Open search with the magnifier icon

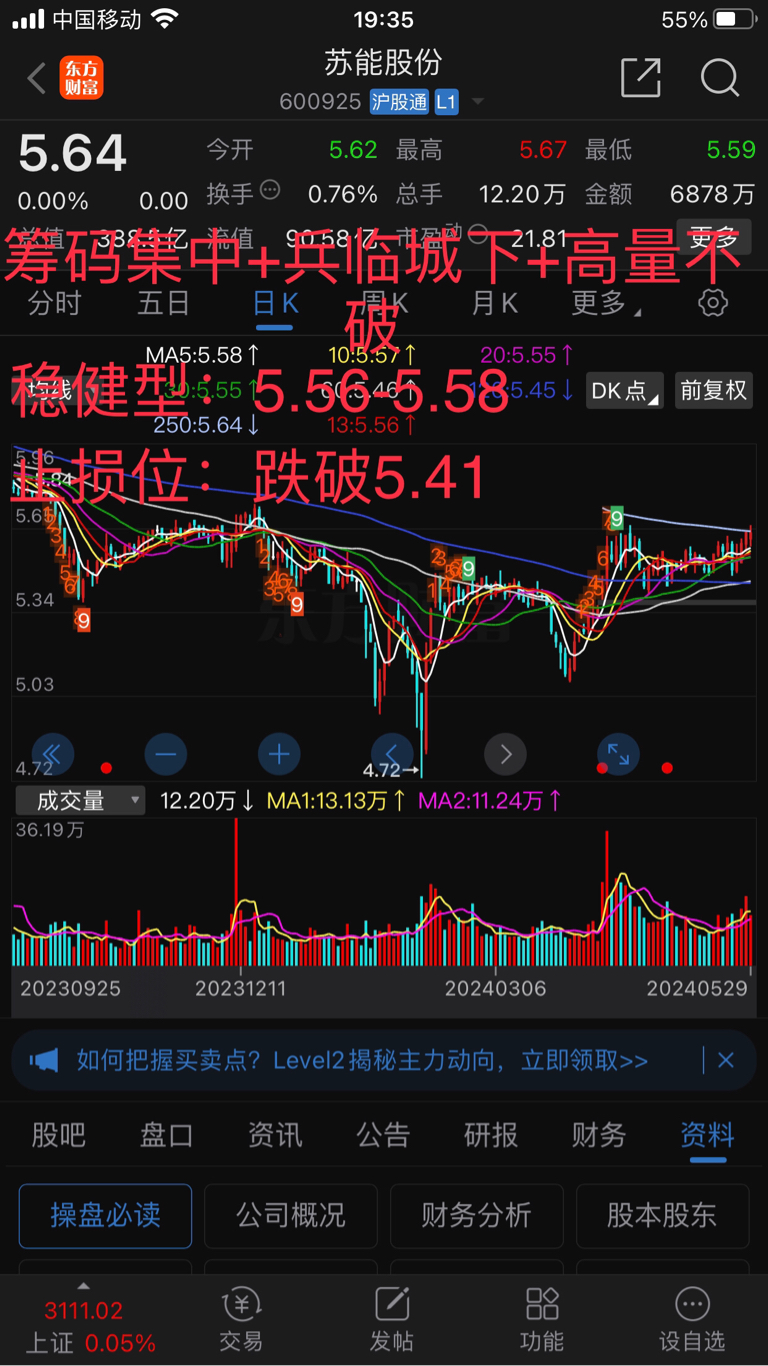point(719,78)
